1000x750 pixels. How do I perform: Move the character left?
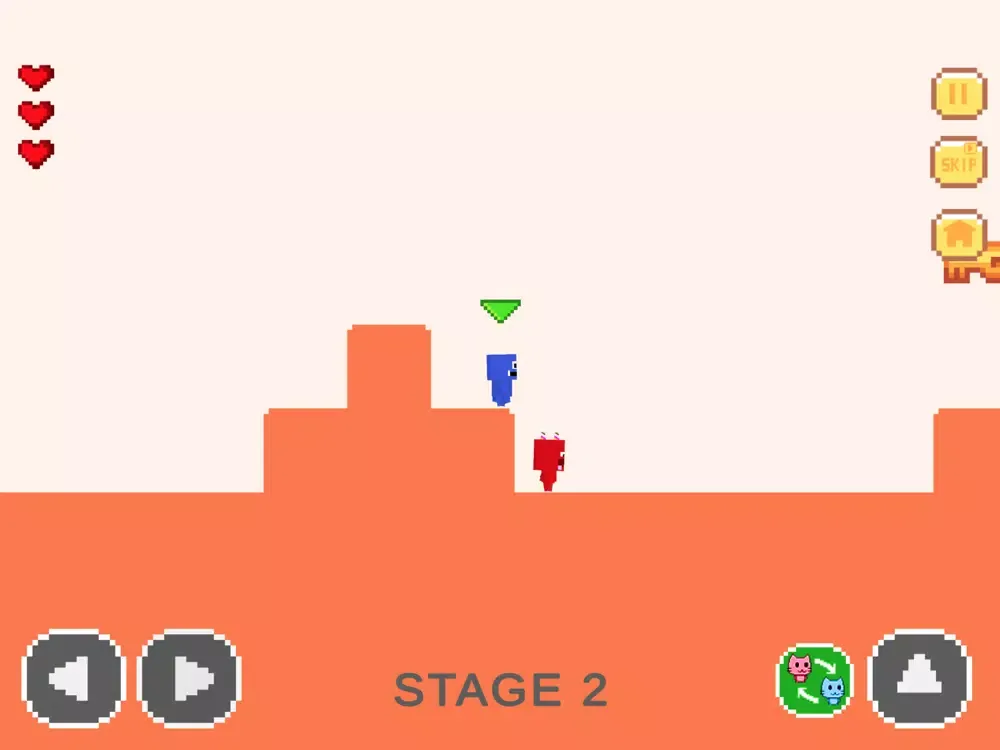[x=73, y=680]
